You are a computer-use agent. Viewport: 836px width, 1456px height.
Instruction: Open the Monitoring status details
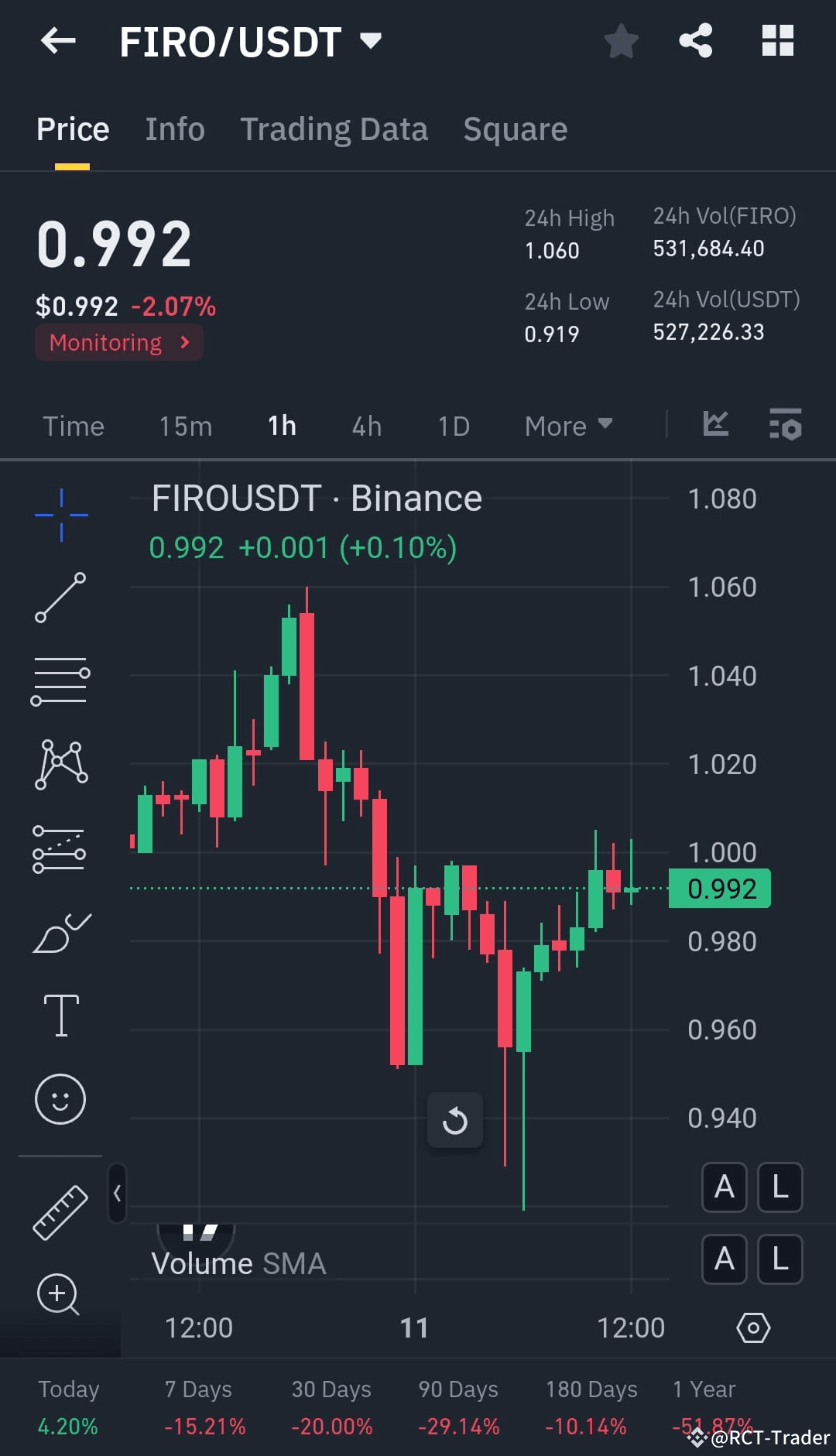[118, 341]
